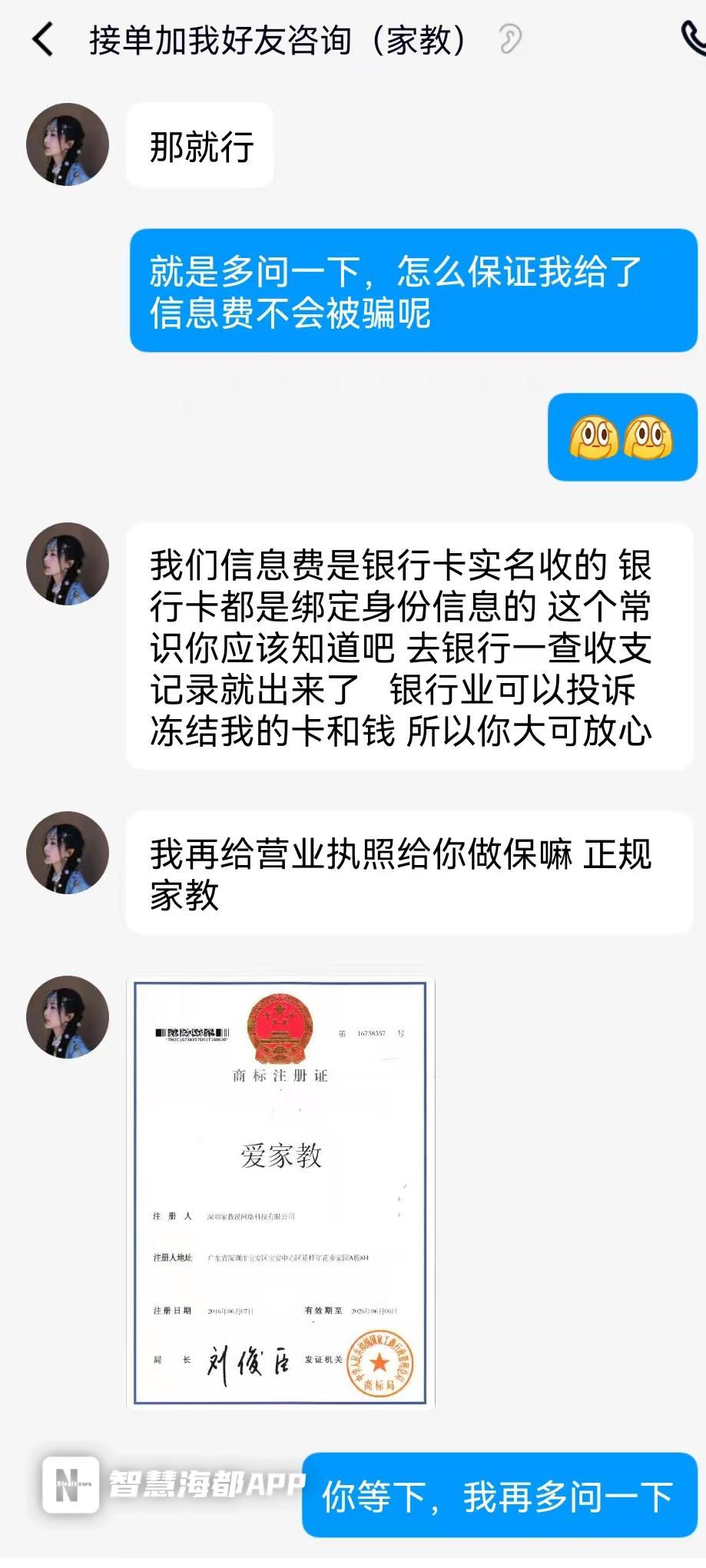
Task: Tap the right monocle emoji sticker
Action: click(651, 437)
